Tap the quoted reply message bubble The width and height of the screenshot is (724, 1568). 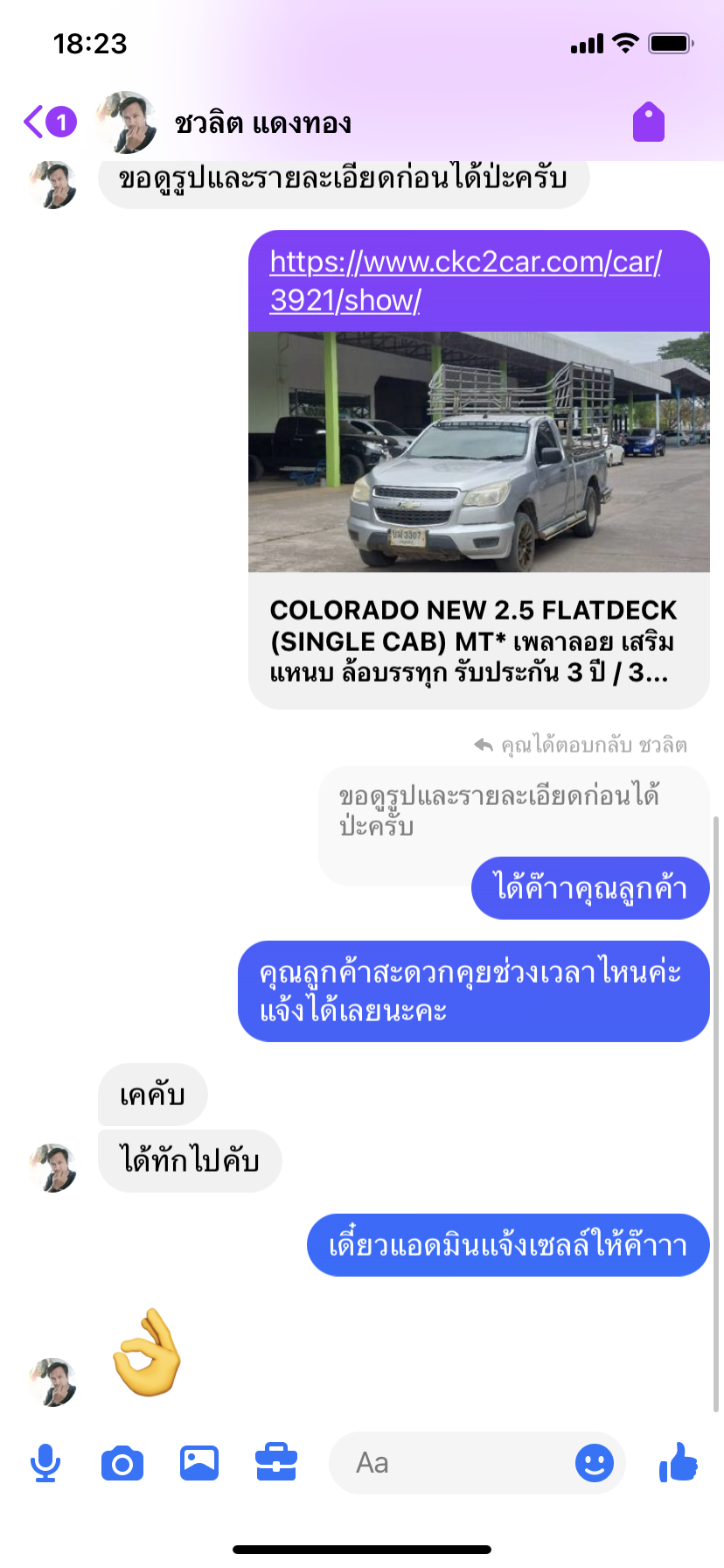pyautogui.click(x=498, y=810)
